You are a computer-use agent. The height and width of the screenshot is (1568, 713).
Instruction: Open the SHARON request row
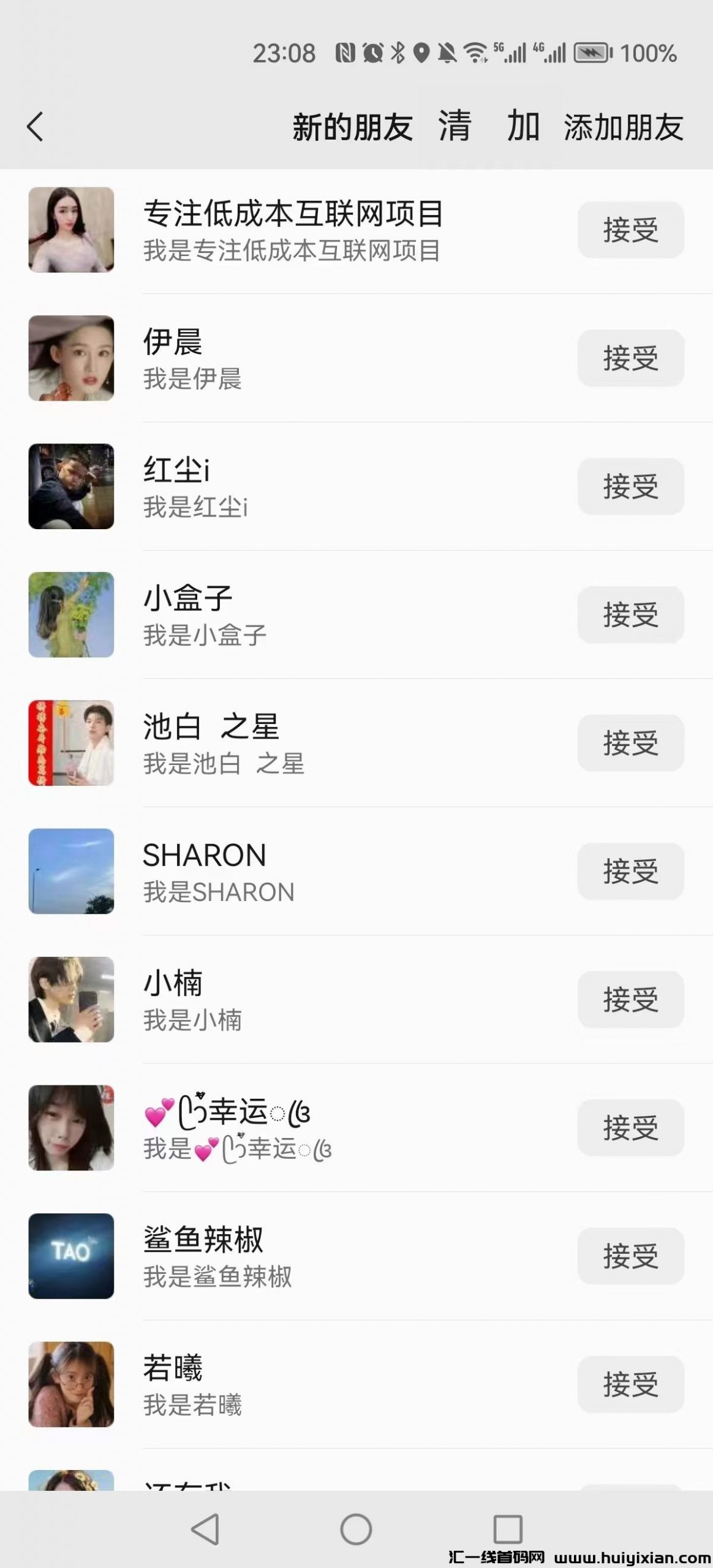306,872
